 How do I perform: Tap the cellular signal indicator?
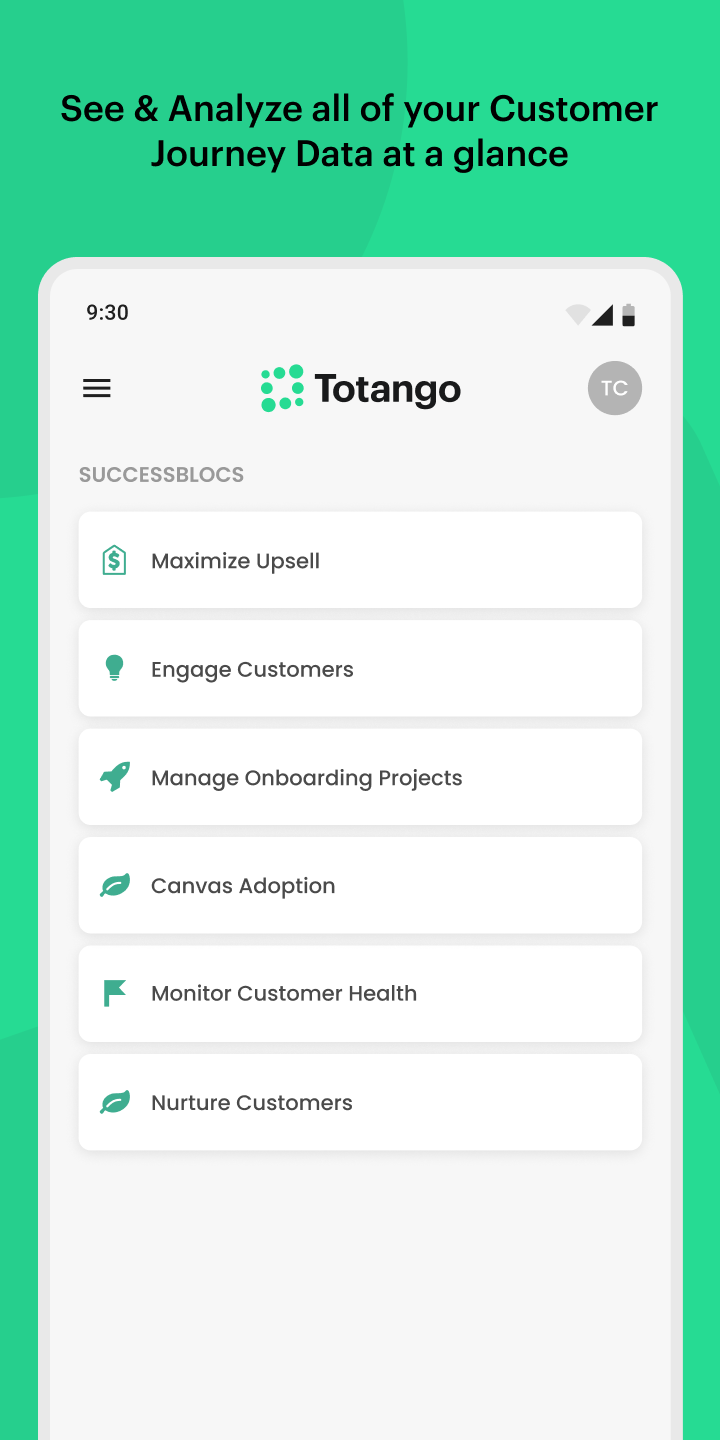point(603,313)
